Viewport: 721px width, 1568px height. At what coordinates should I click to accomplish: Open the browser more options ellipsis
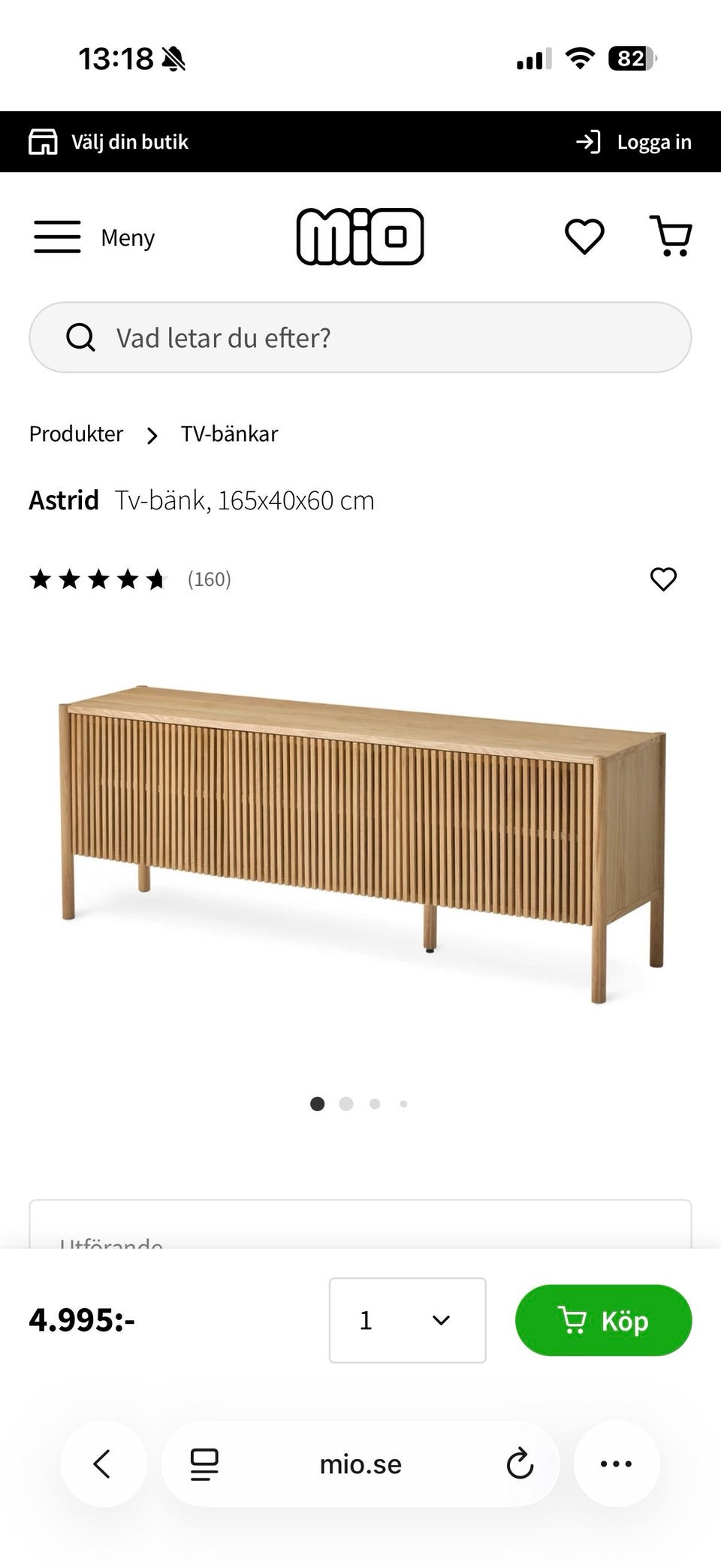pyautogui.click(x=616, y=1464)
